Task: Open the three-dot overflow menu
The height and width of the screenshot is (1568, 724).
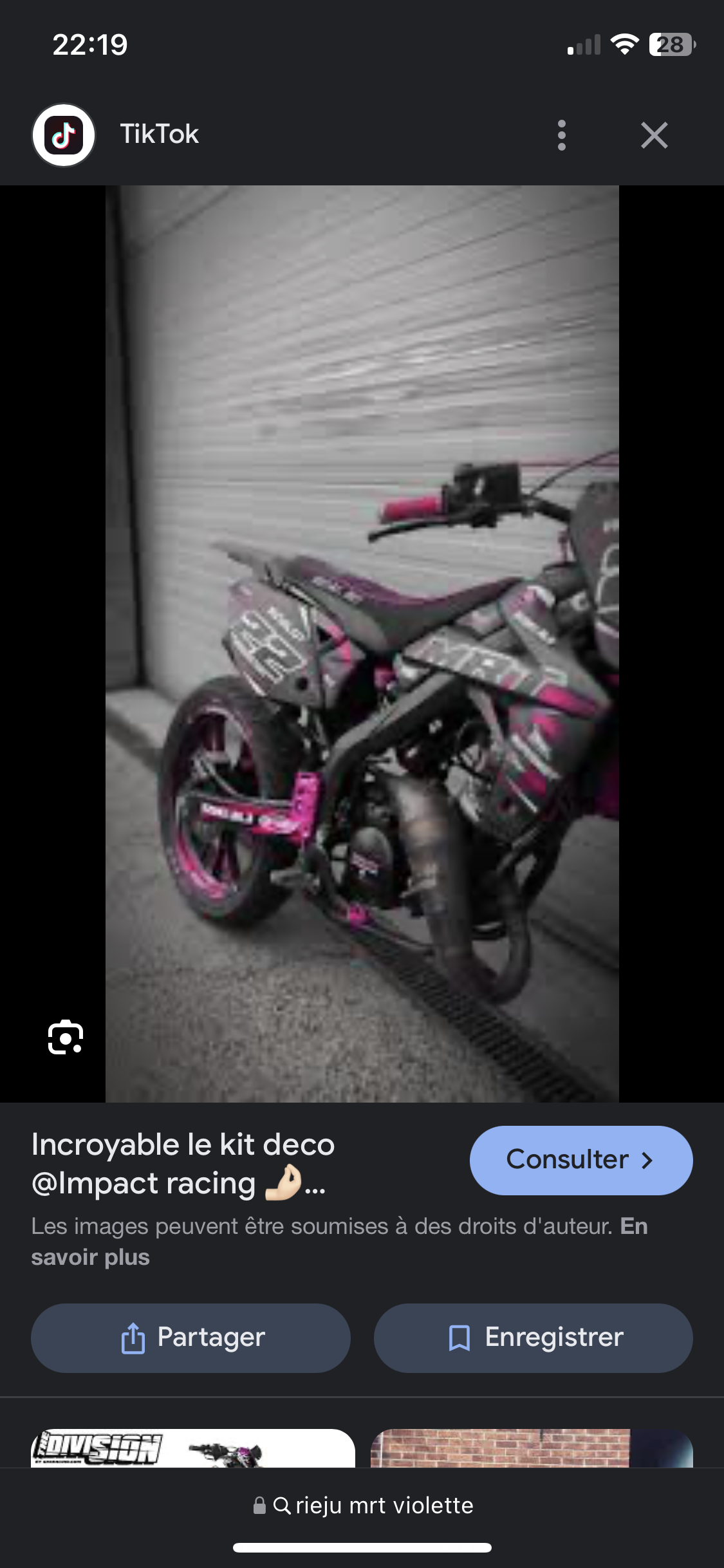Action: (x=562, y=135)
